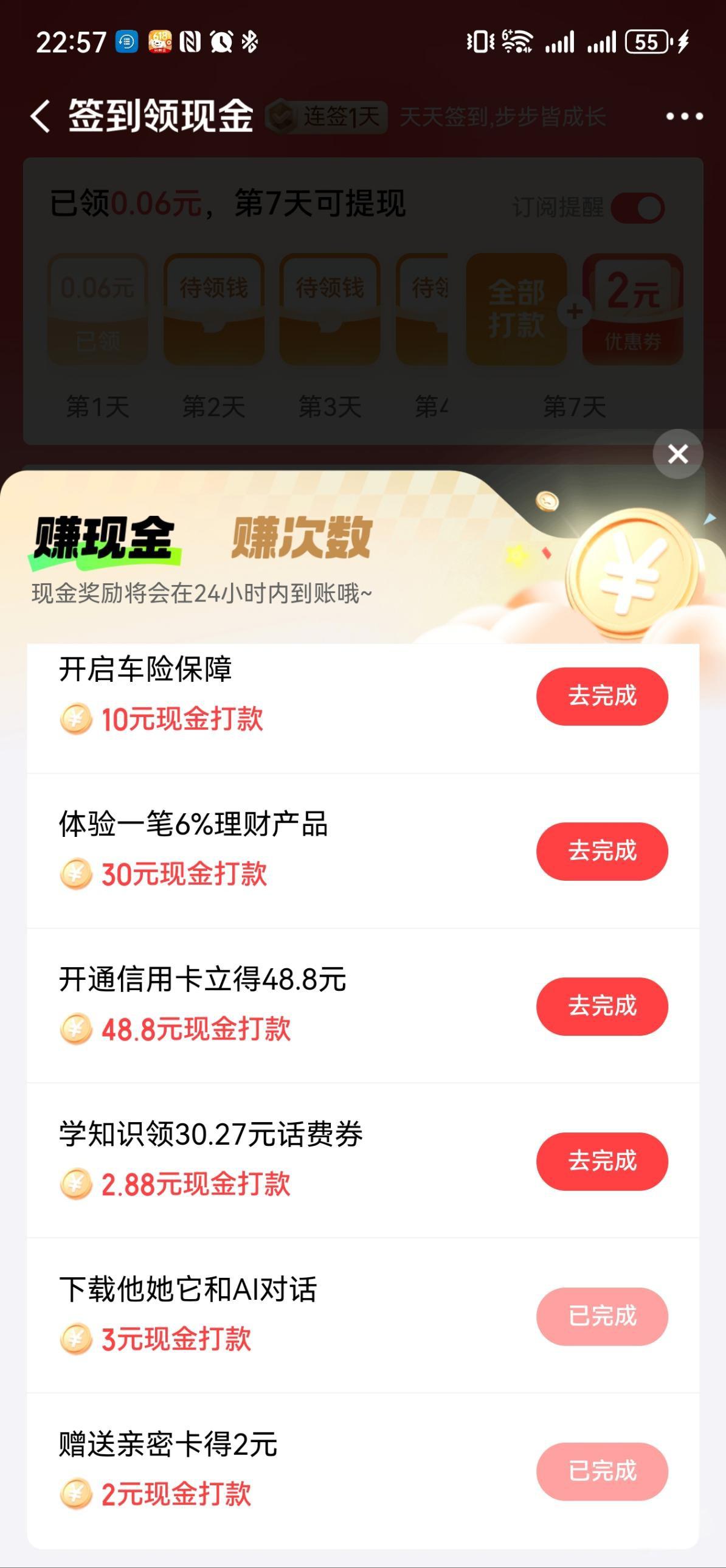Tap 已完成 for 下载他她它和AI对话
The width and height of the screenshot is (726, 1568).
click(x=601, y=1316)
